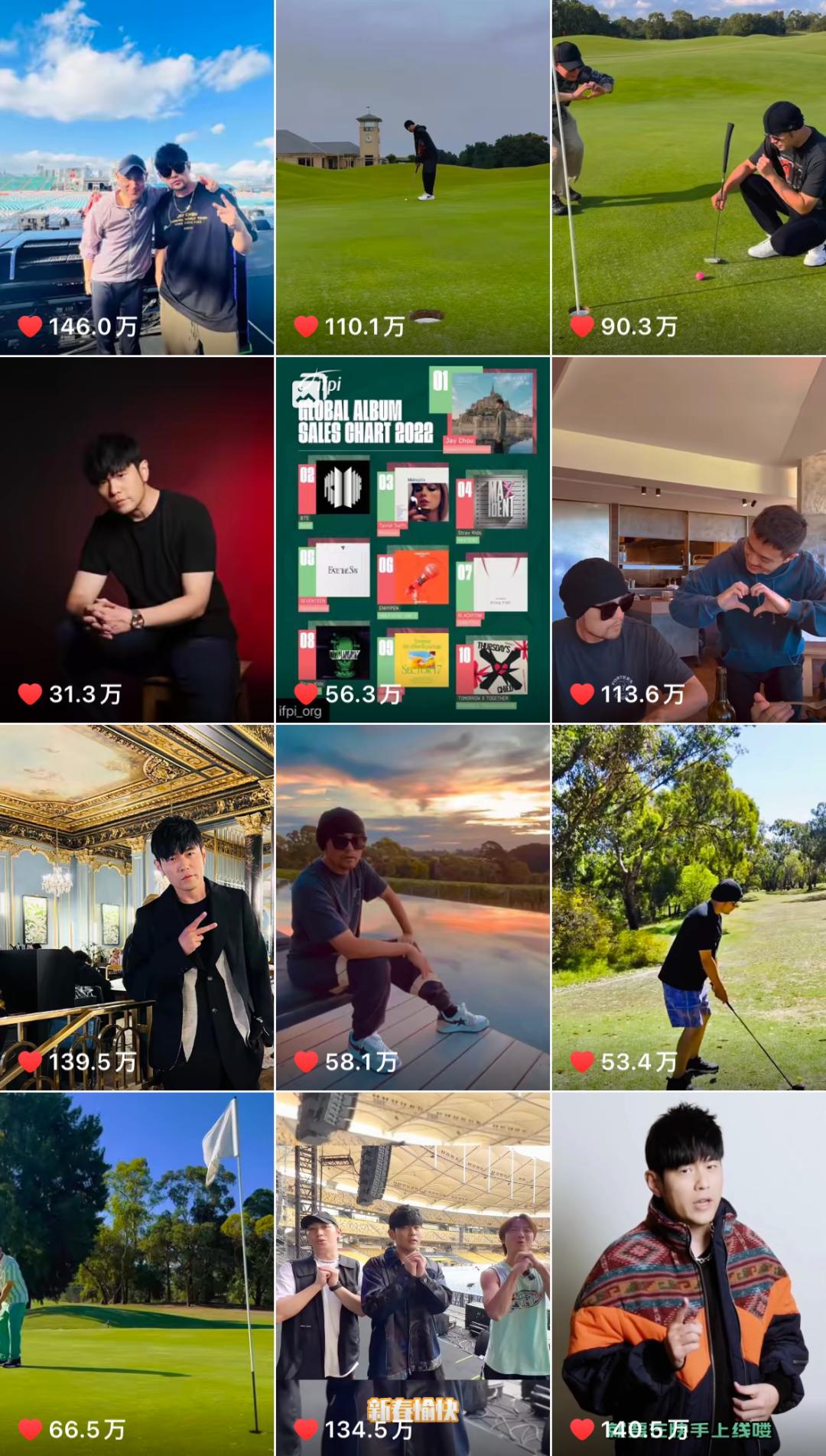The width and height of the screenshot is (826, 1456).
Task: Click the heart icon on the 53.4万 golf swing video
Action: click(x=582, y=1060)
